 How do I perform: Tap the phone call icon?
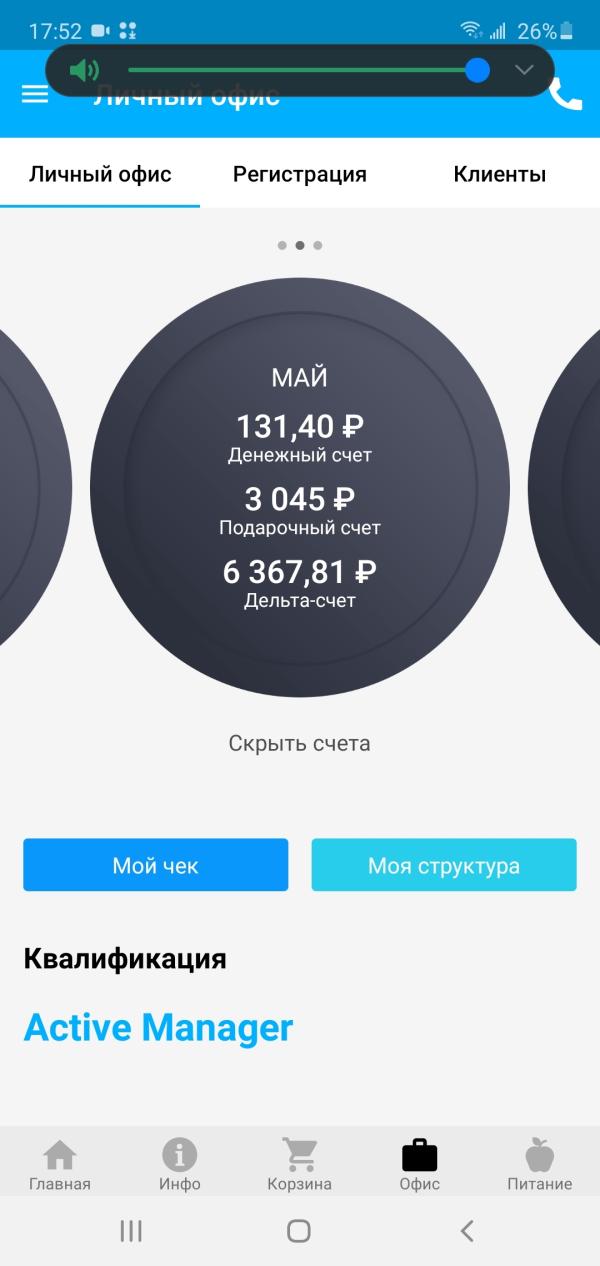[565, 94]
